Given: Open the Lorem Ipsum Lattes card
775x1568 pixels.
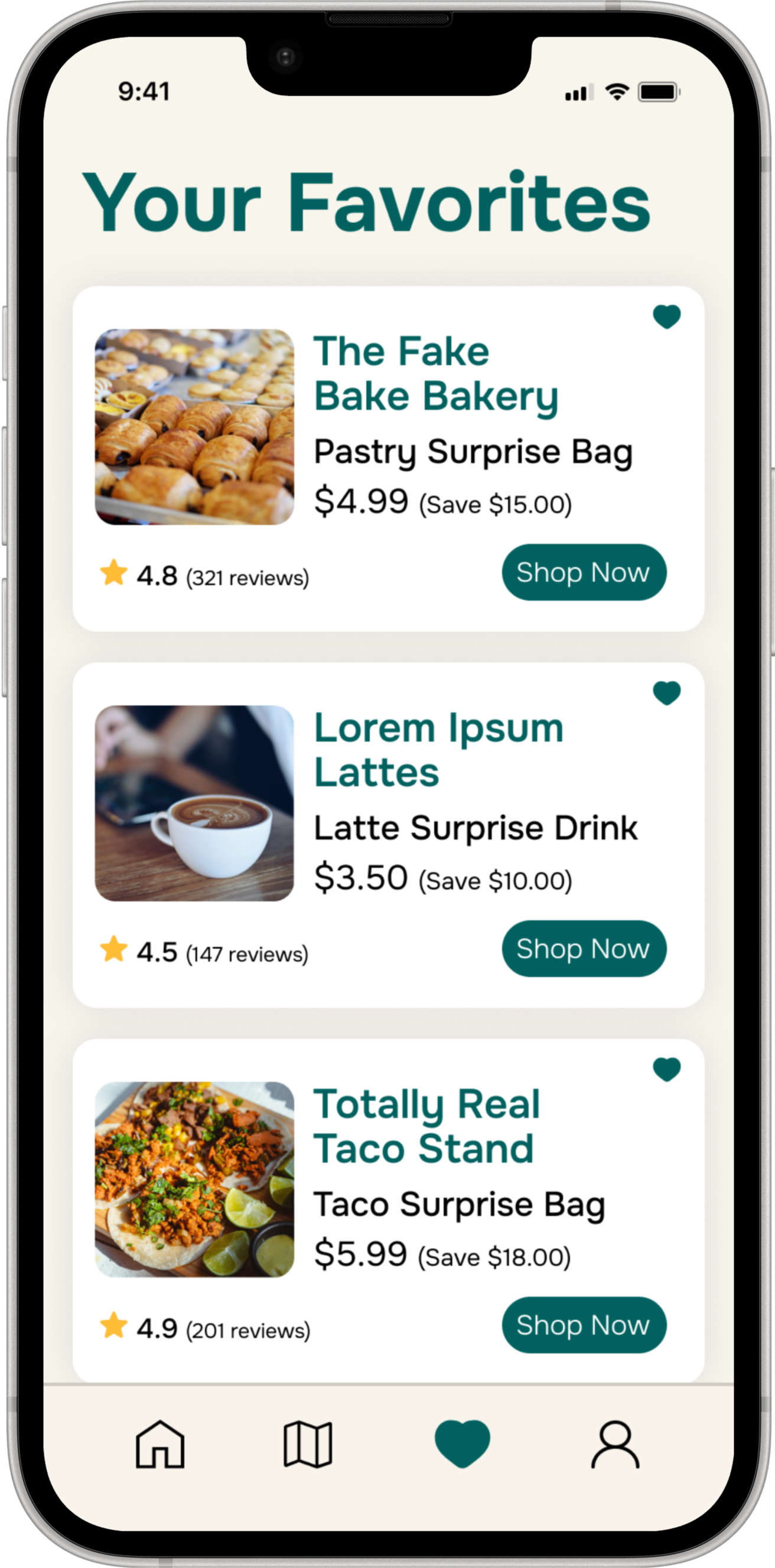Looking at the screenshot, I should (388, 835).
